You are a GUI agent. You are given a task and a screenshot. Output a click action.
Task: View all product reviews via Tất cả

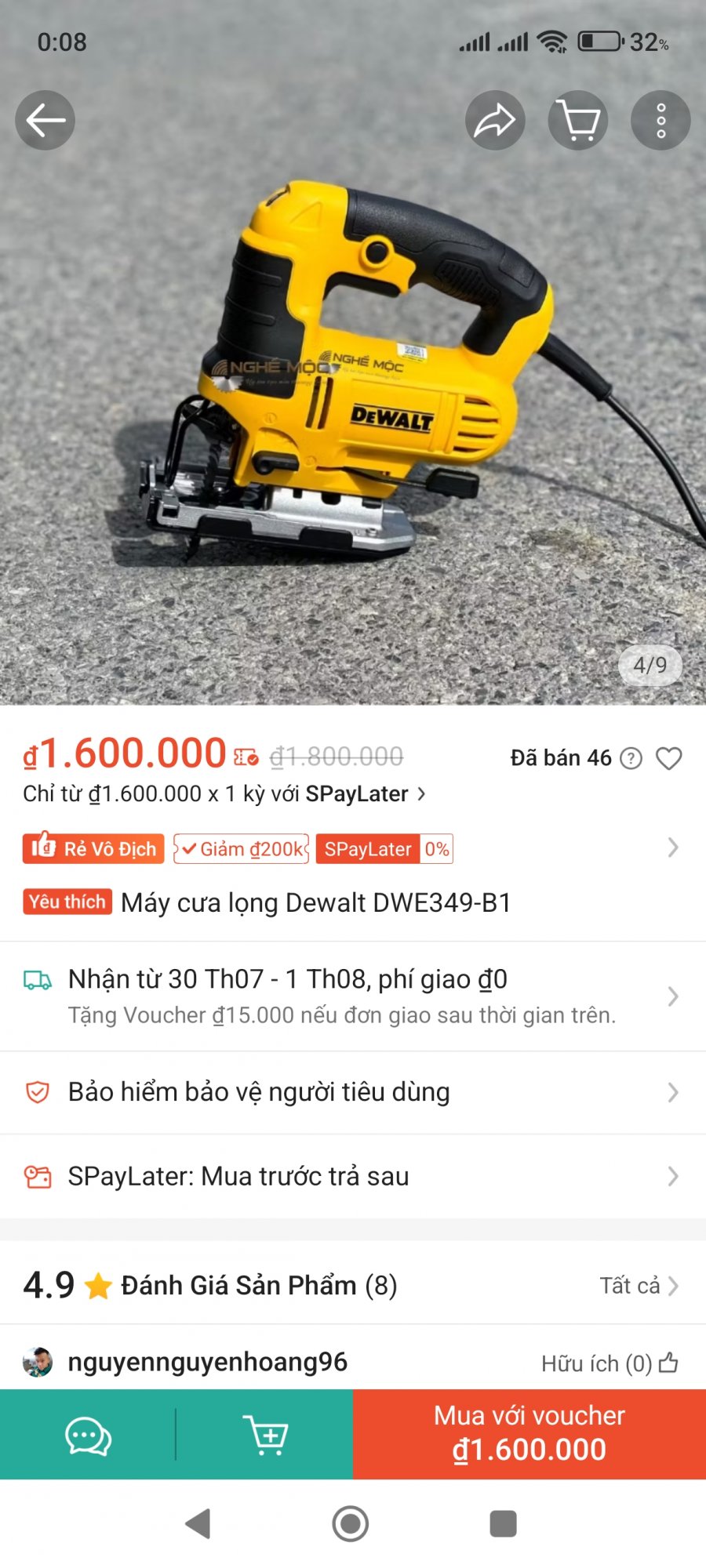(638, 1286)
